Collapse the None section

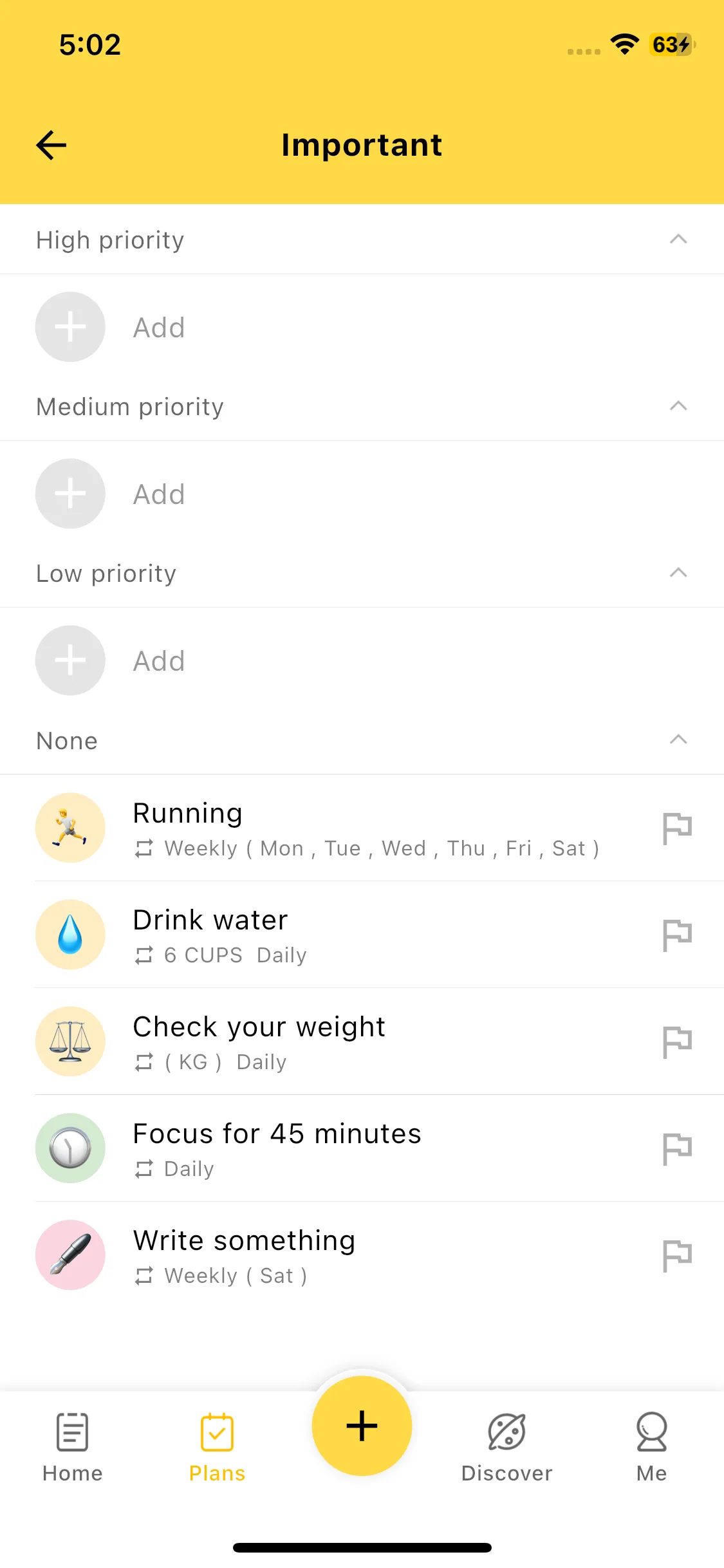[x=678, y=740]
